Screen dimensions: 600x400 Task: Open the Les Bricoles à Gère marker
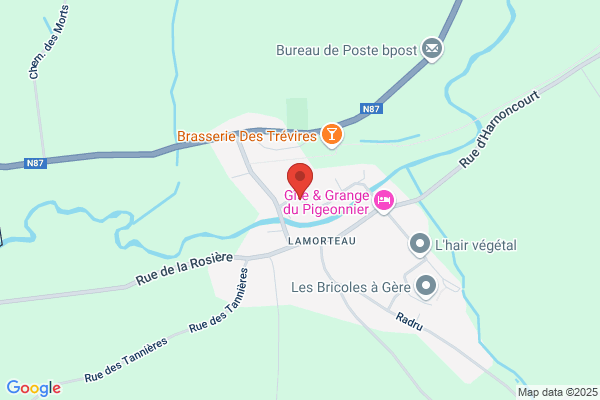[x=426, y=287]
